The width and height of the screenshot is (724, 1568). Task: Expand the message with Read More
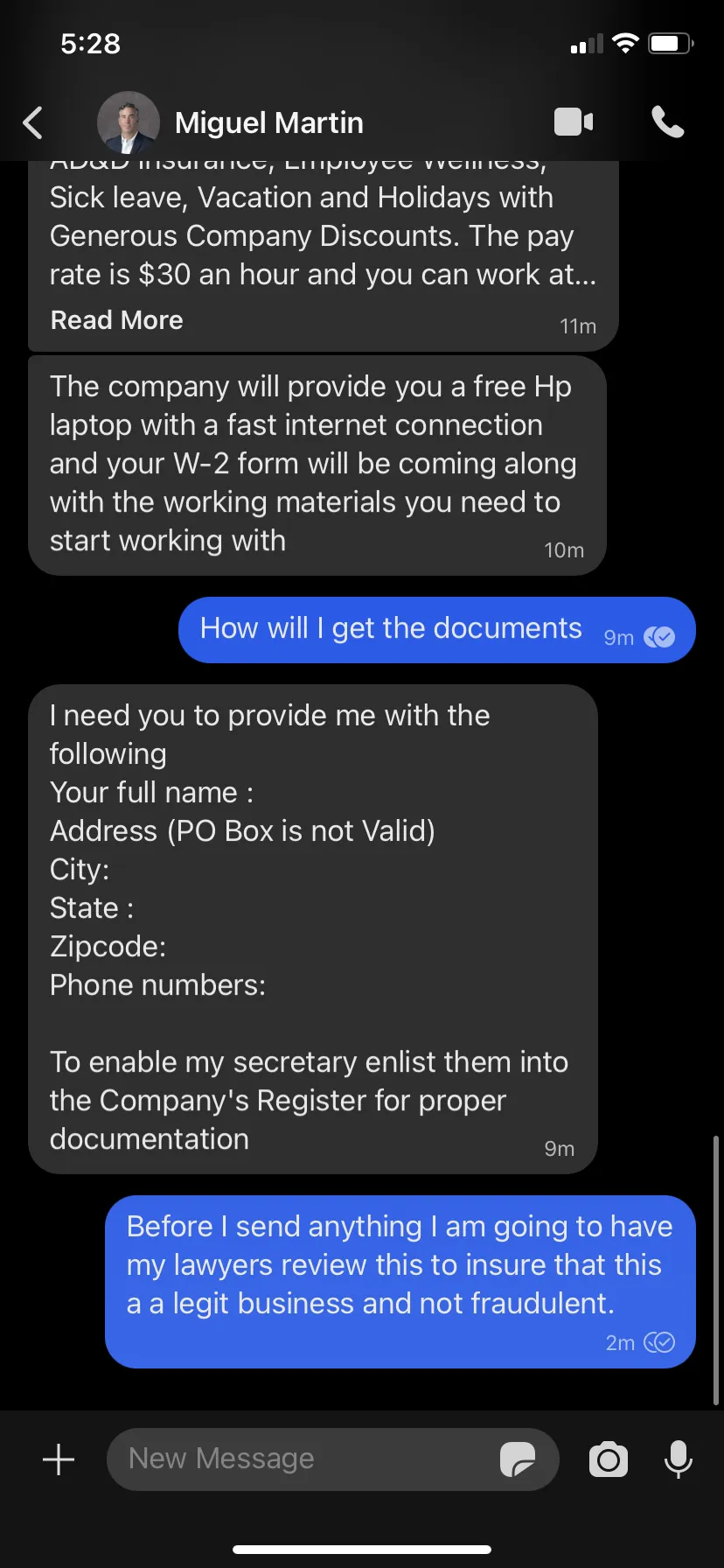click(117, 320)
